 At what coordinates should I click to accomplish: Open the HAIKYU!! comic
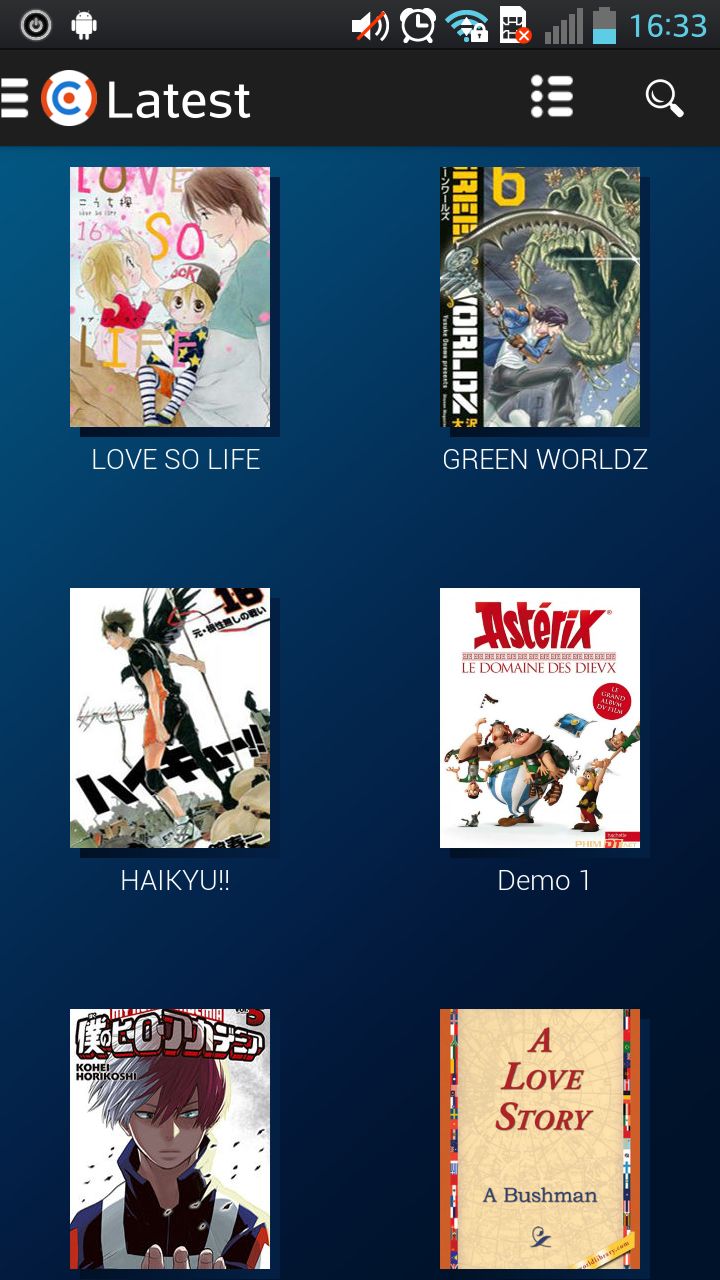pyautogui.click(x=170, y=718)
